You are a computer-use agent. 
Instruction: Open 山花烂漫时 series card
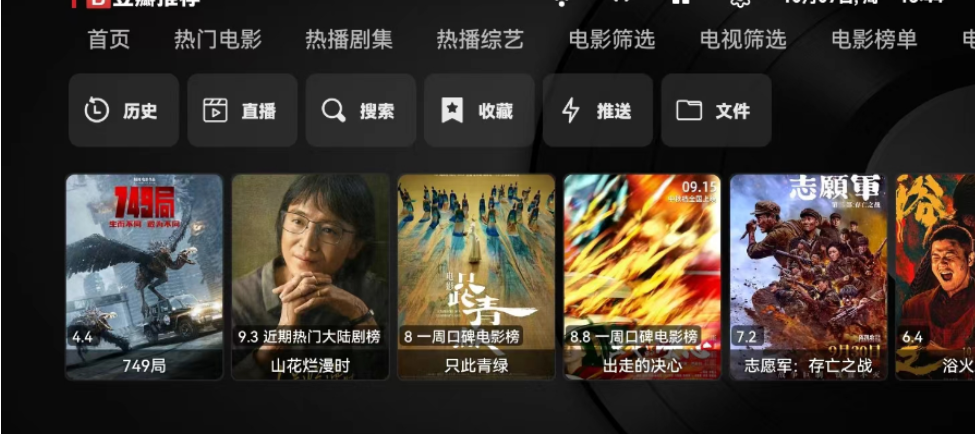coord(310,276)
